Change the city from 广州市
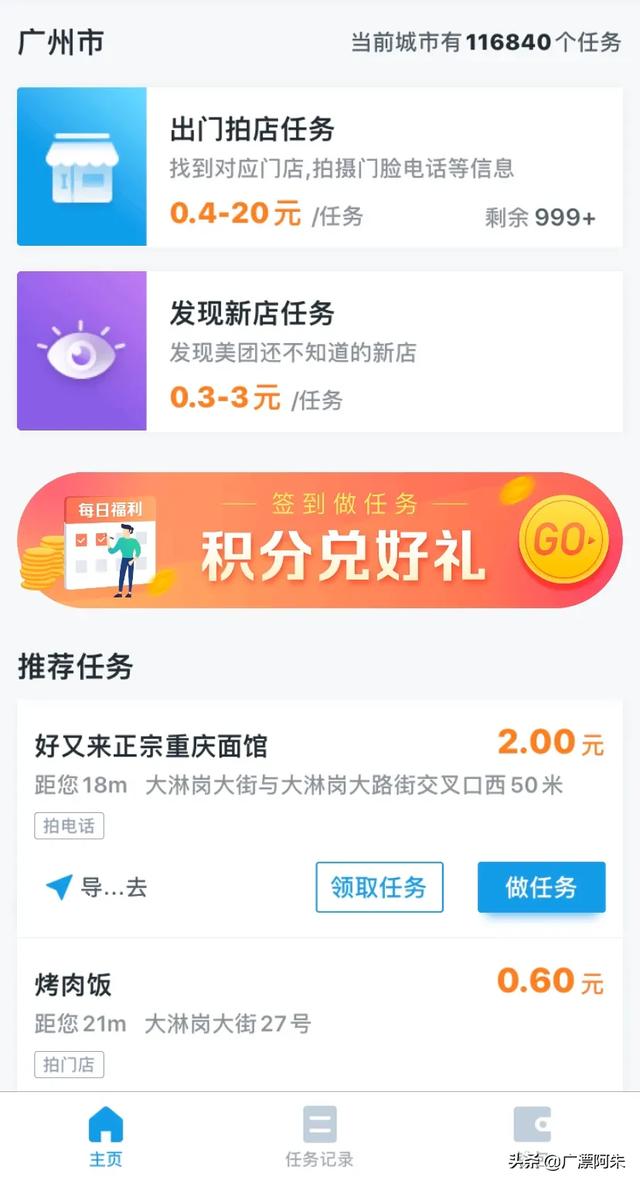The width and height of the screenshot is (640, 1184). pos(61,42)
